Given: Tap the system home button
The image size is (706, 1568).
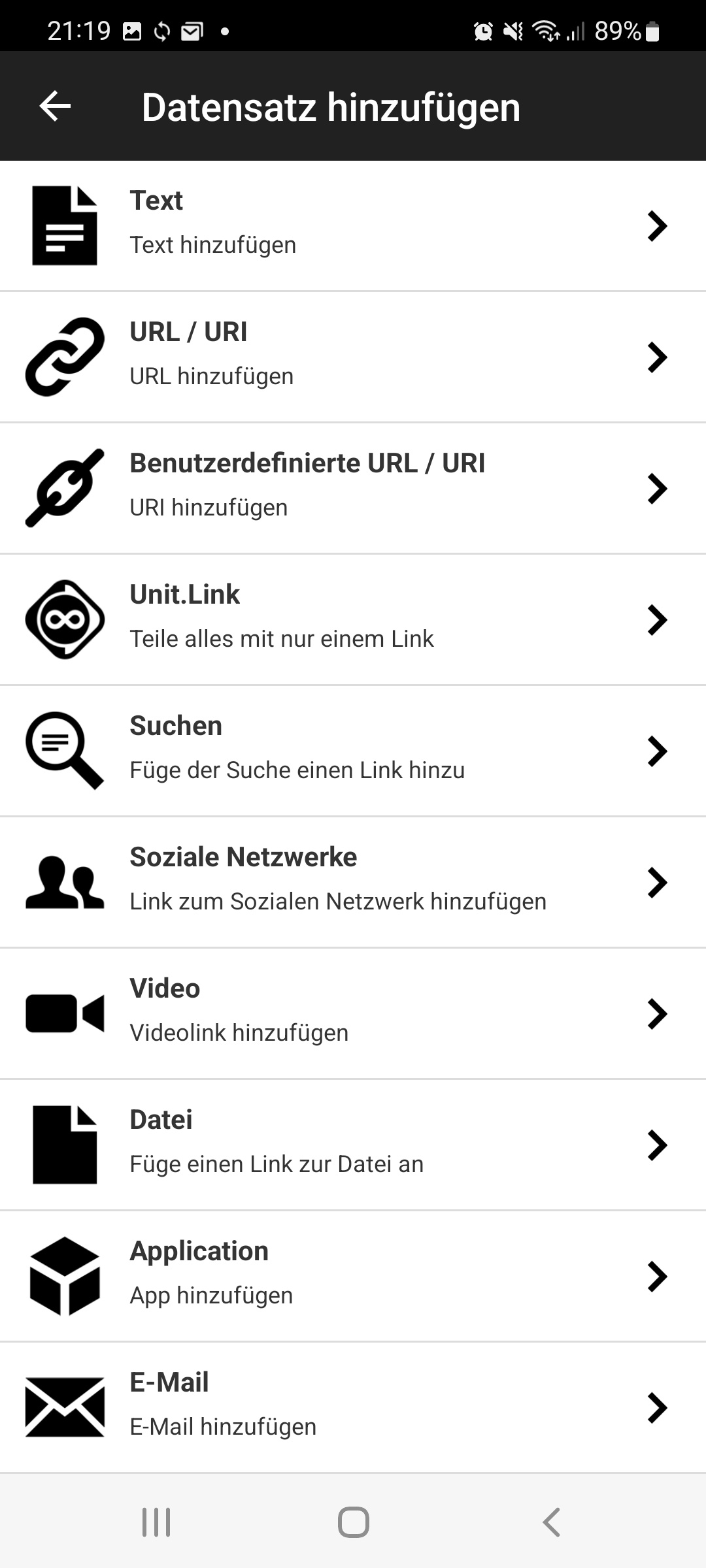Looking at the screenshot, I should click(x=353, y=1522).
